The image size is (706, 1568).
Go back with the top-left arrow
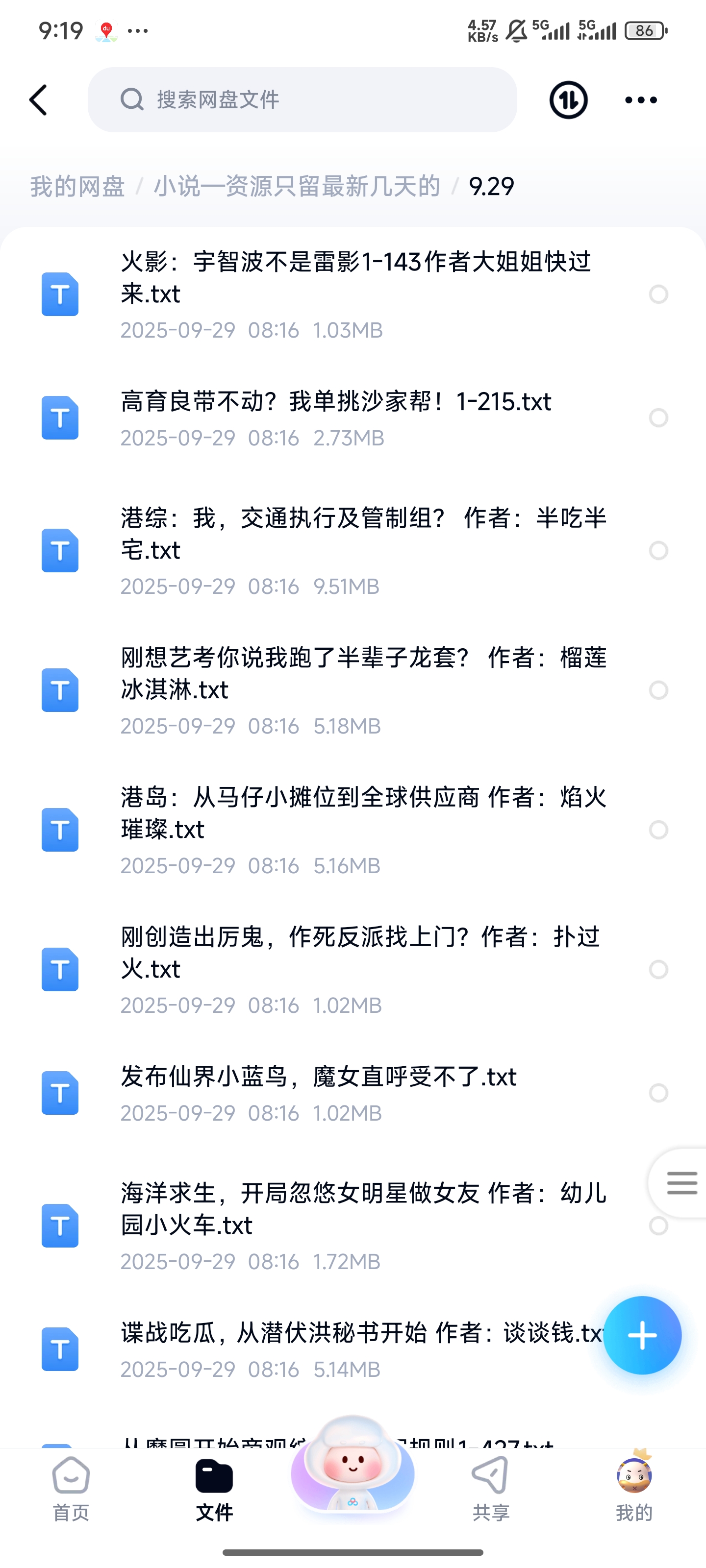coord(38,100)
